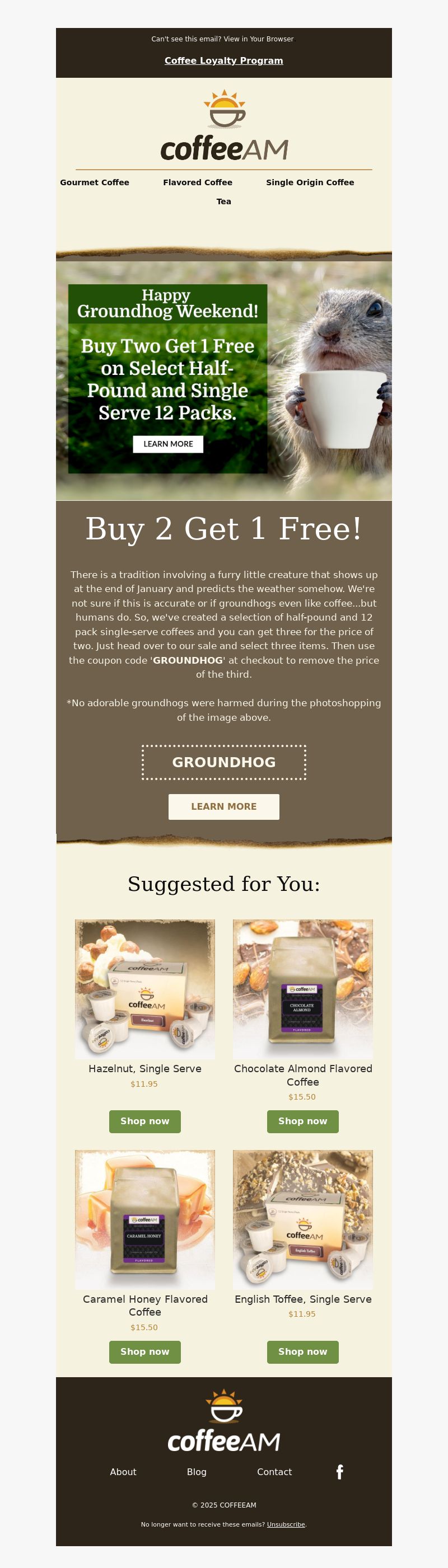Open the About link in the footer
Viewport: 448px width, 1568px height.
tap(123, 1472)
